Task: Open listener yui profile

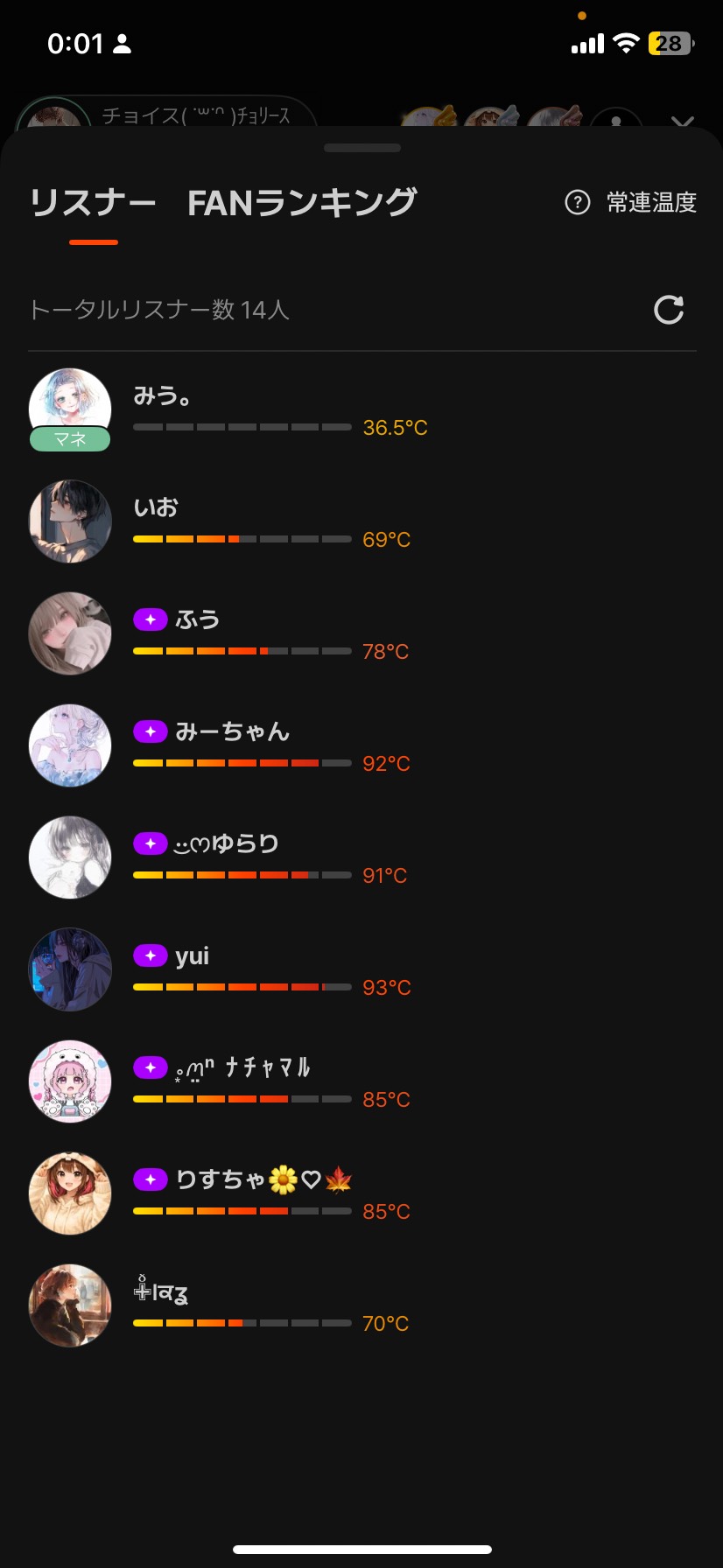Action: (x=70, y=969)
